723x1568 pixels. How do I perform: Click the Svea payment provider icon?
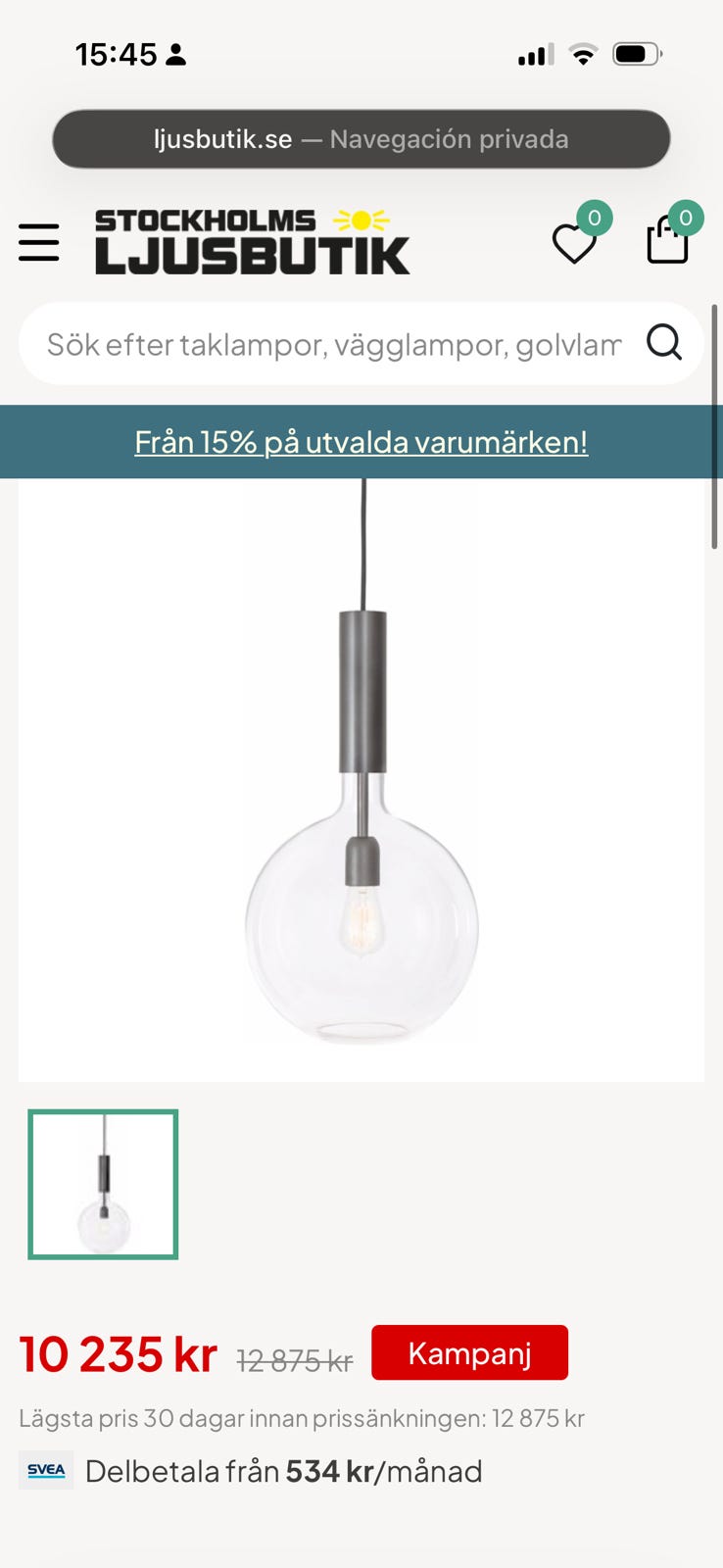[45, 1470]
